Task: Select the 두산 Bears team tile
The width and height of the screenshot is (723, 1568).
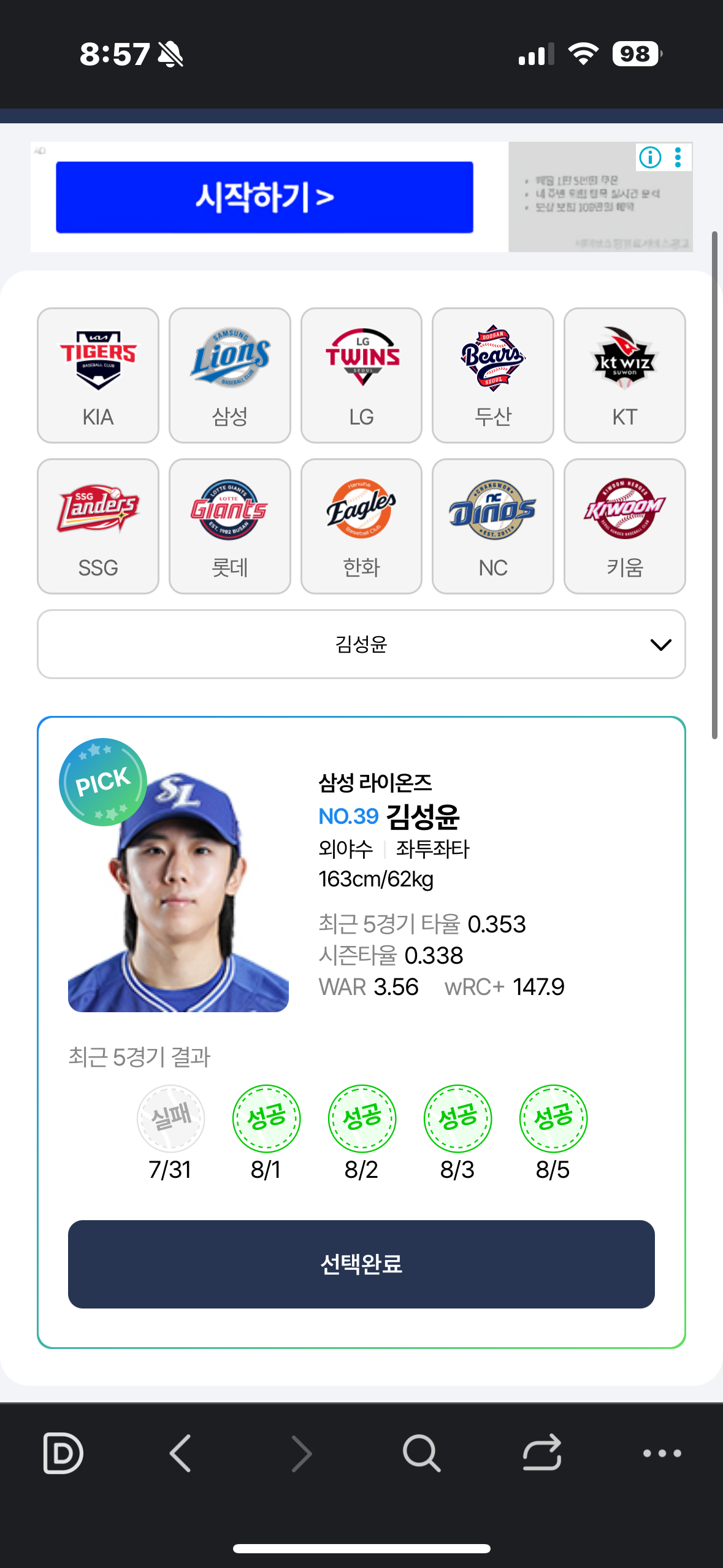Action: click(492, 375)
